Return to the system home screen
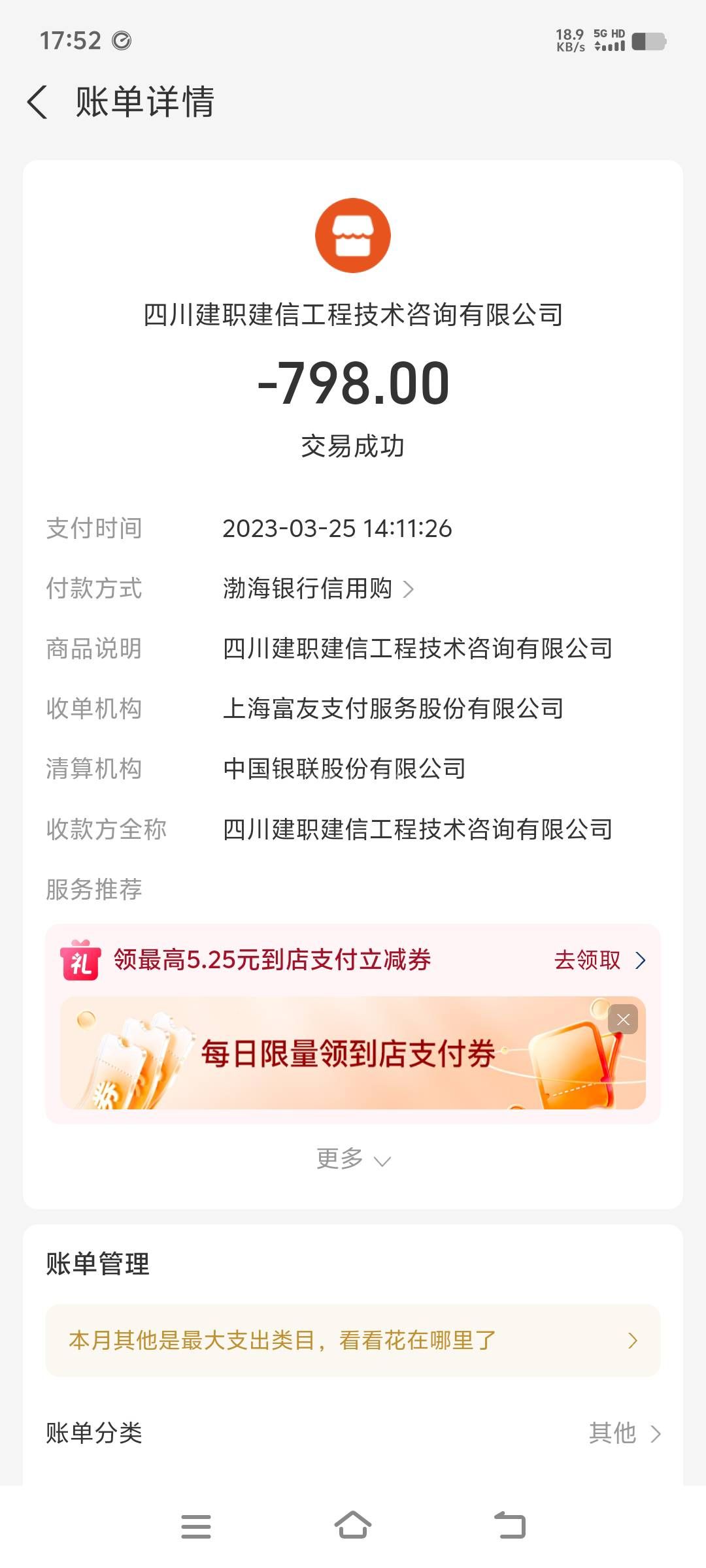The height and width of the screenshot is (1568, 706). pos(353,1526)
